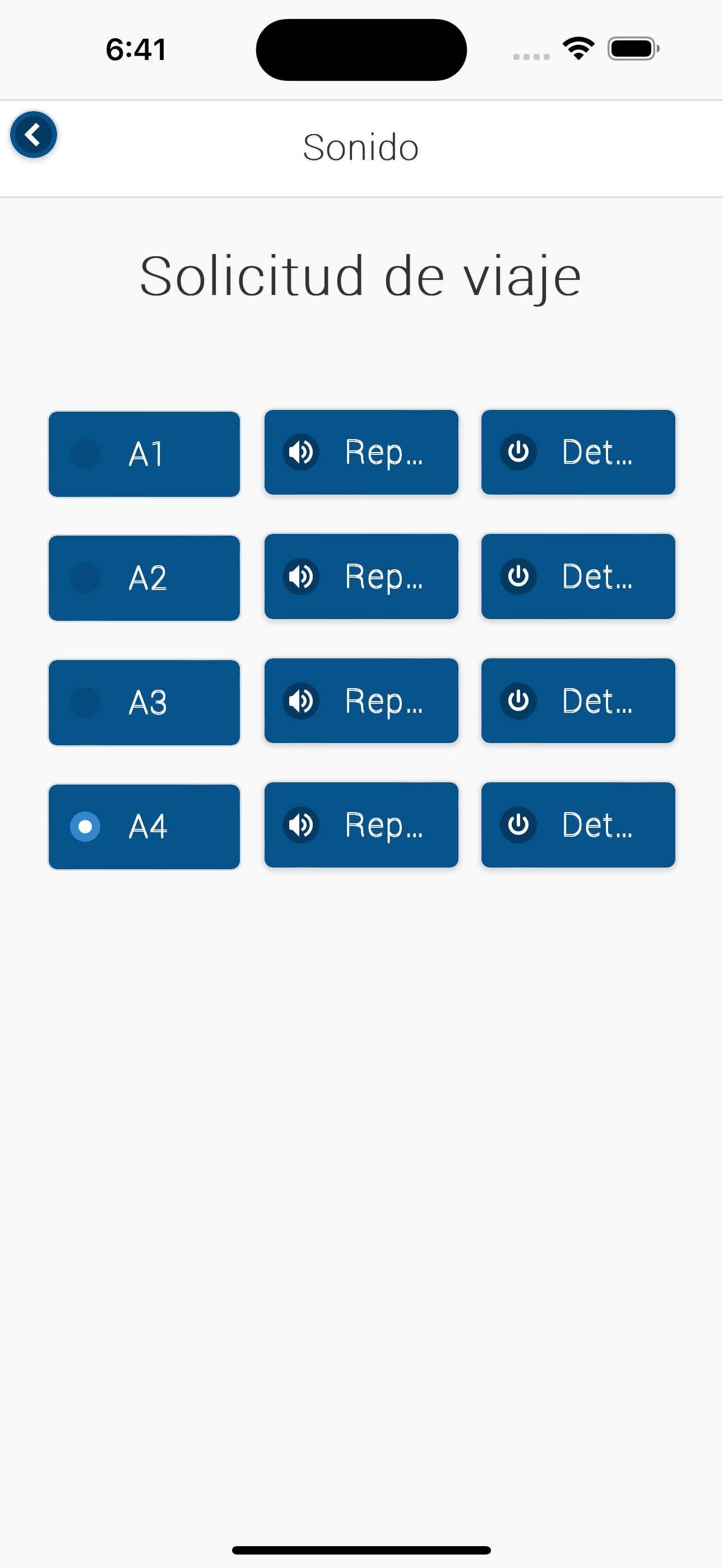
Task: Stop the A4 sound playback
Action: 577,825
